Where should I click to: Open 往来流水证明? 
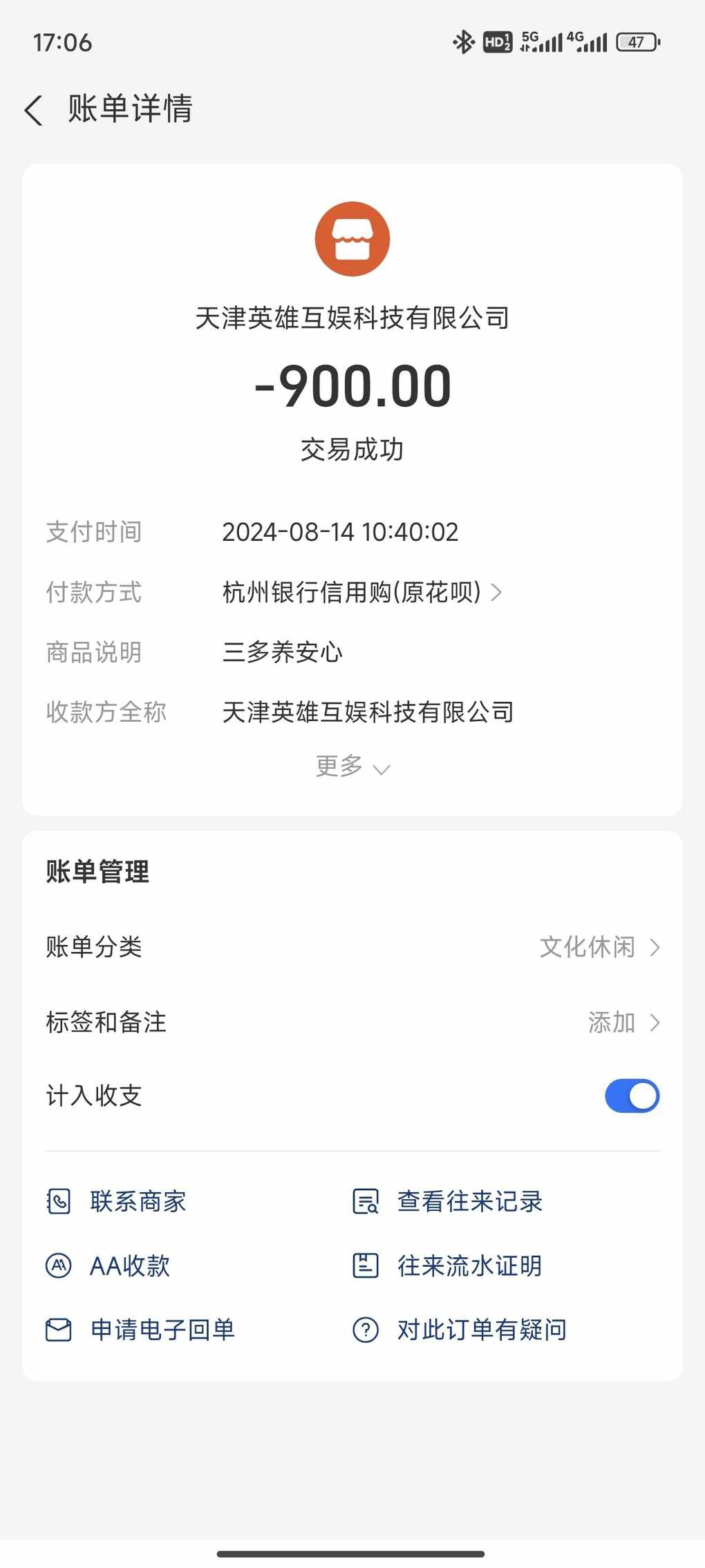pyautogui.click(x=447, y=1266)
